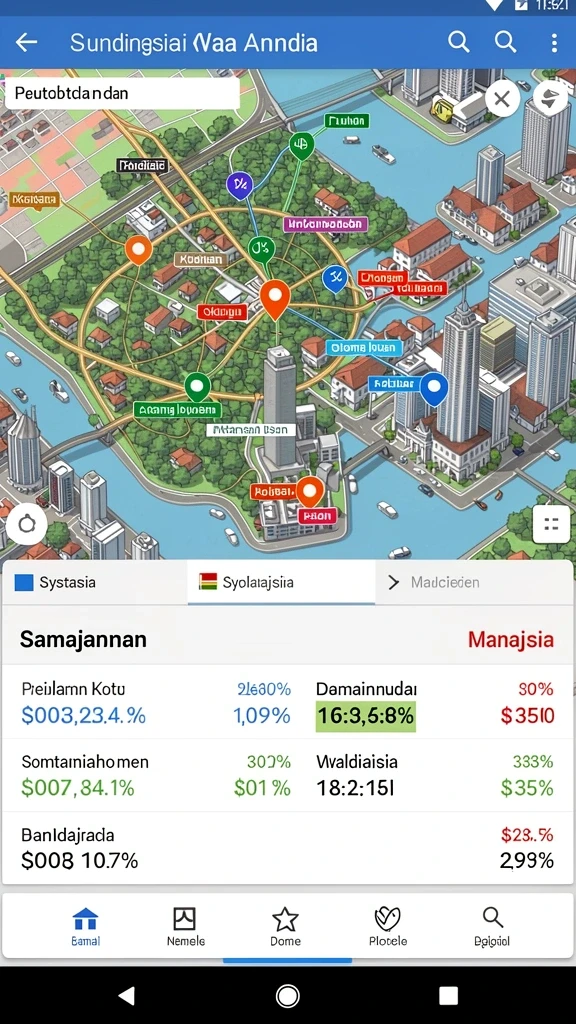576x1024 pixels.
Task: Open the Dome star tab
Action: (285, 927)
